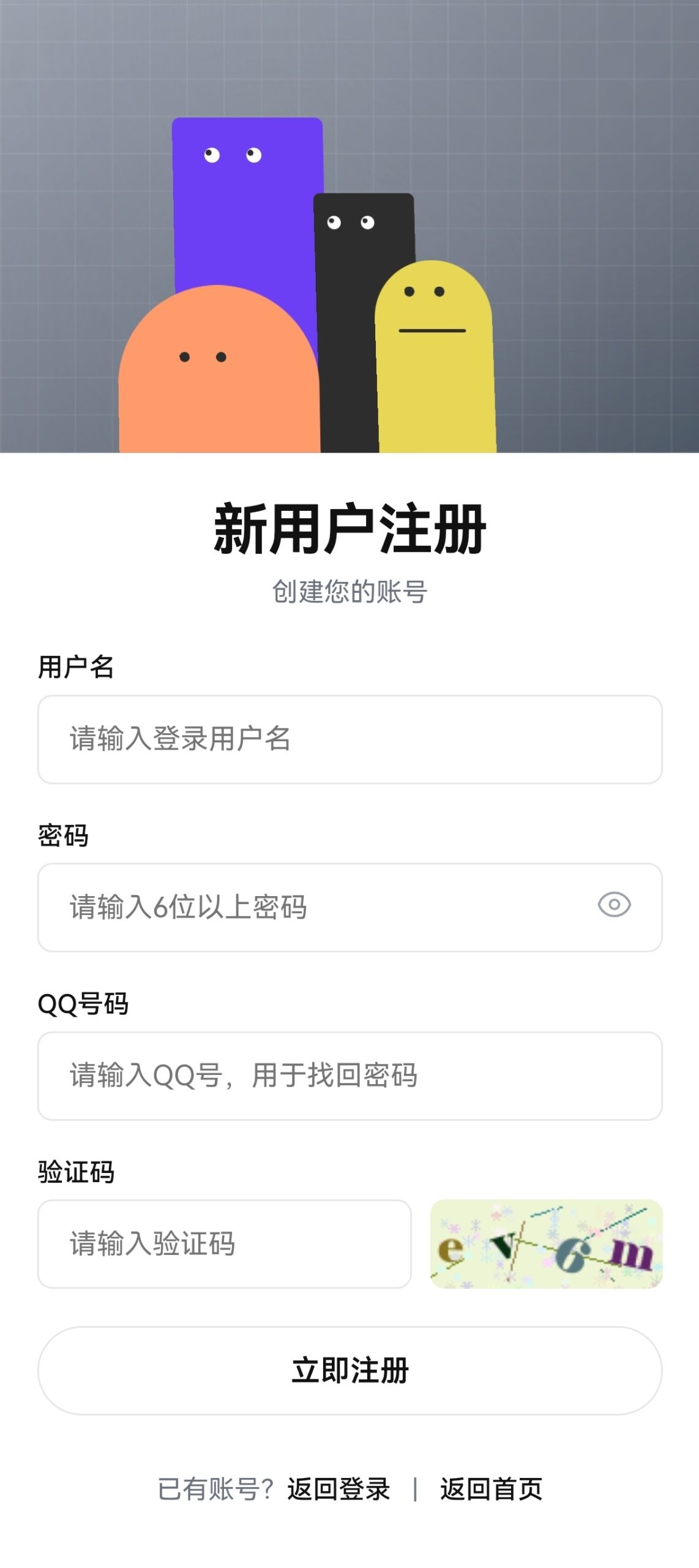Click the username input field
The image size is (699, 1568).
pyautogui.click(x=349, y=738)
